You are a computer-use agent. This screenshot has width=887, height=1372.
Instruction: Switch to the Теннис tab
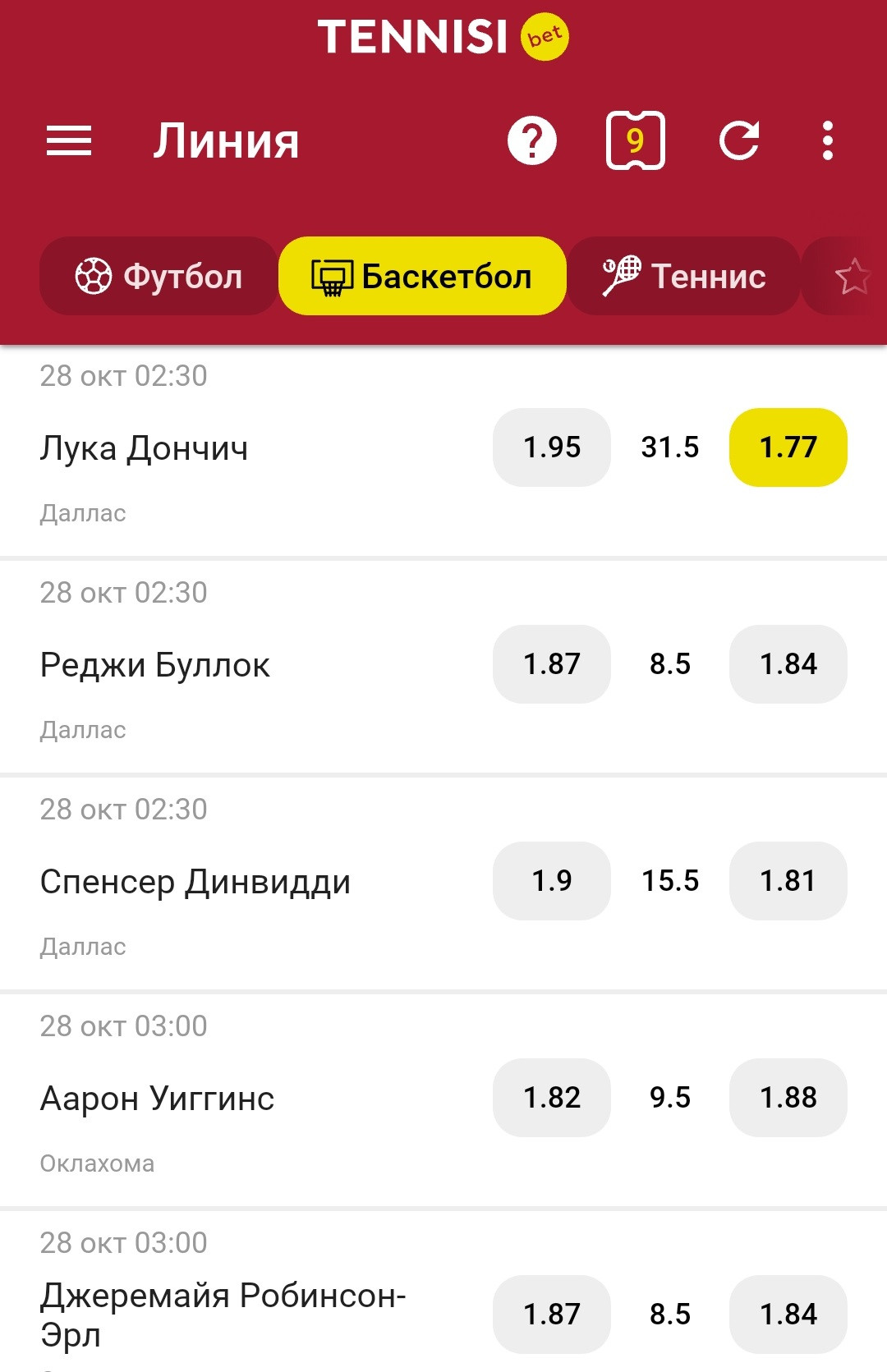pos(683,276)
